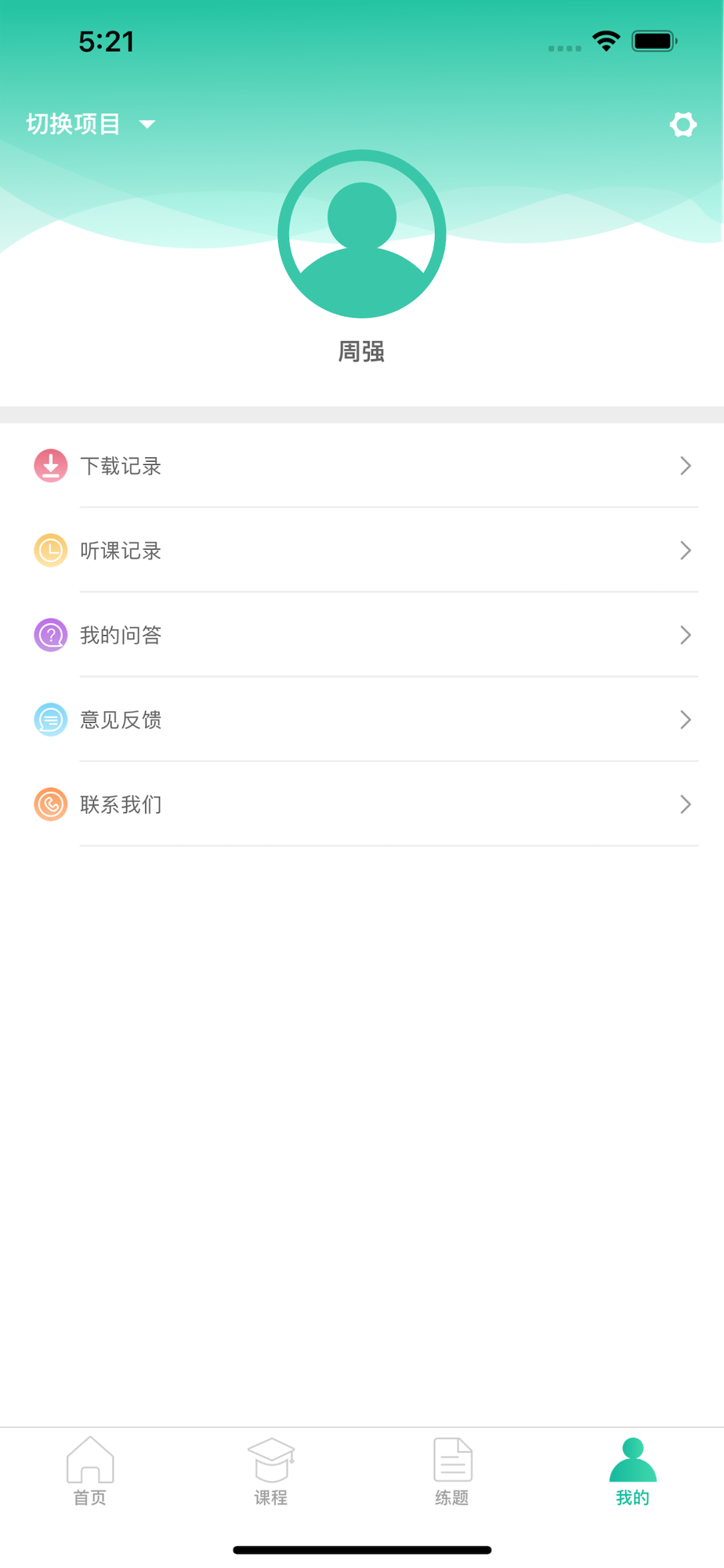Open 下载记录 download records
This screenshot has width=724, height=1568.
[x=362, y=466]
